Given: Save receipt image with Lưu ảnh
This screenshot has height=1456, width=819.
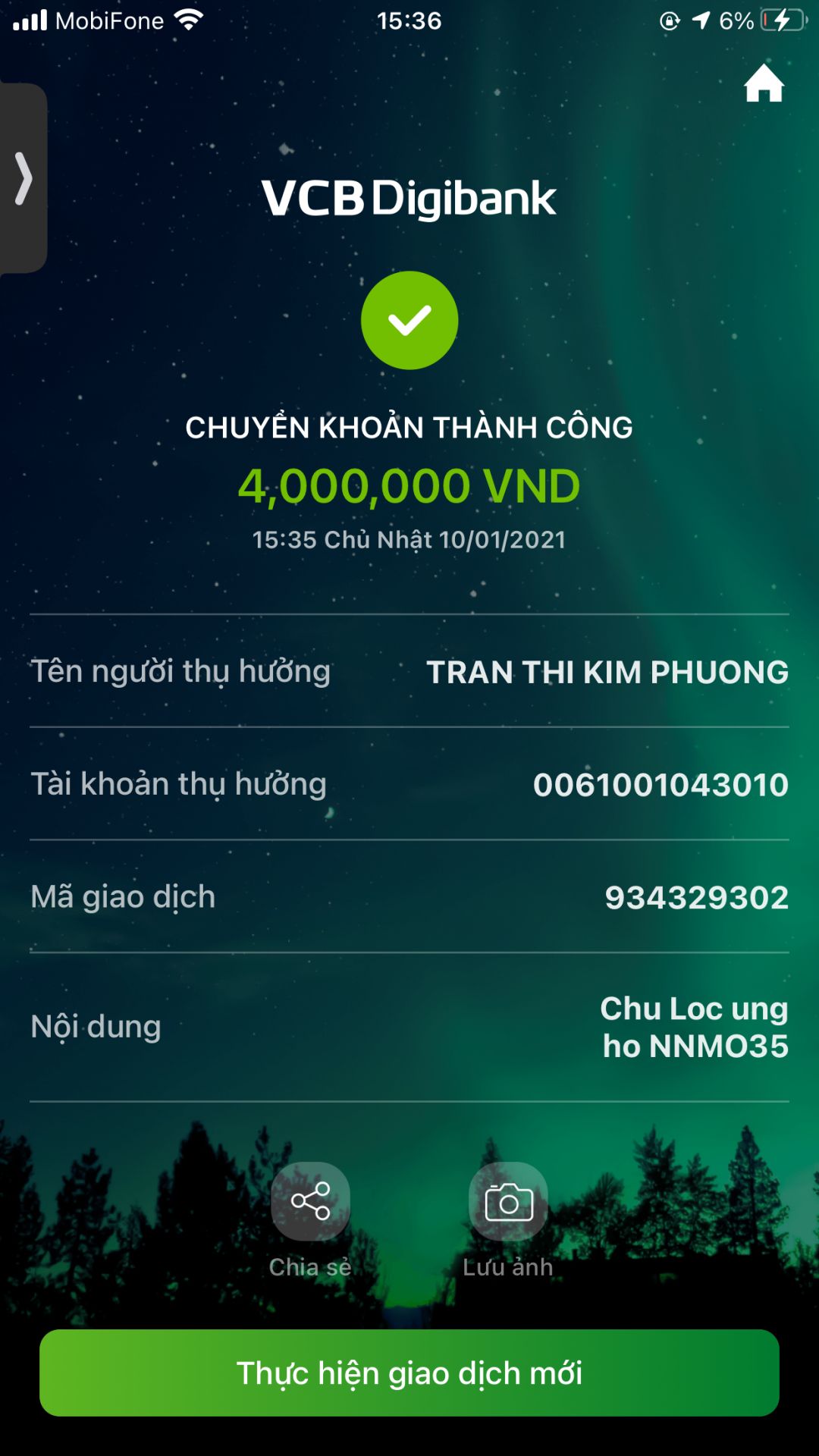Looking at the screenshot, I should 508,1201.
